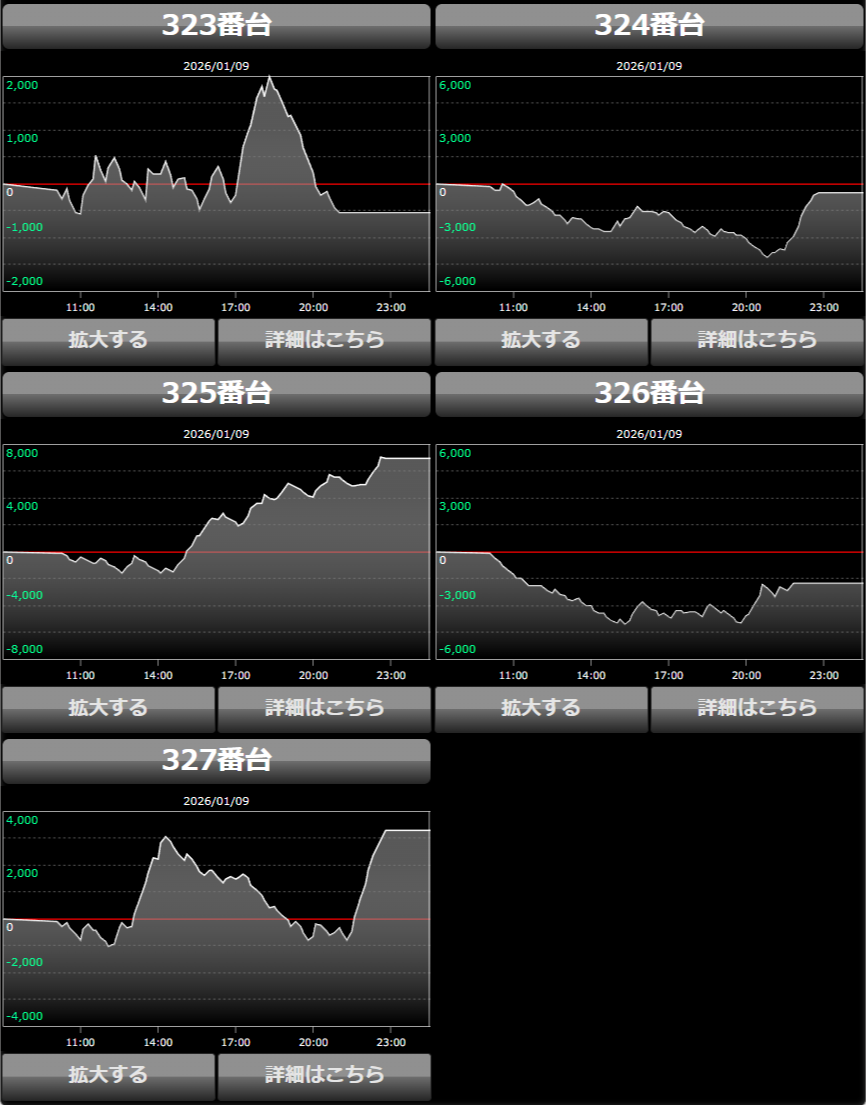866x1105 pixels.
Task: Expand the 326番台 graph with 拡大する
Action: (541, 709)
